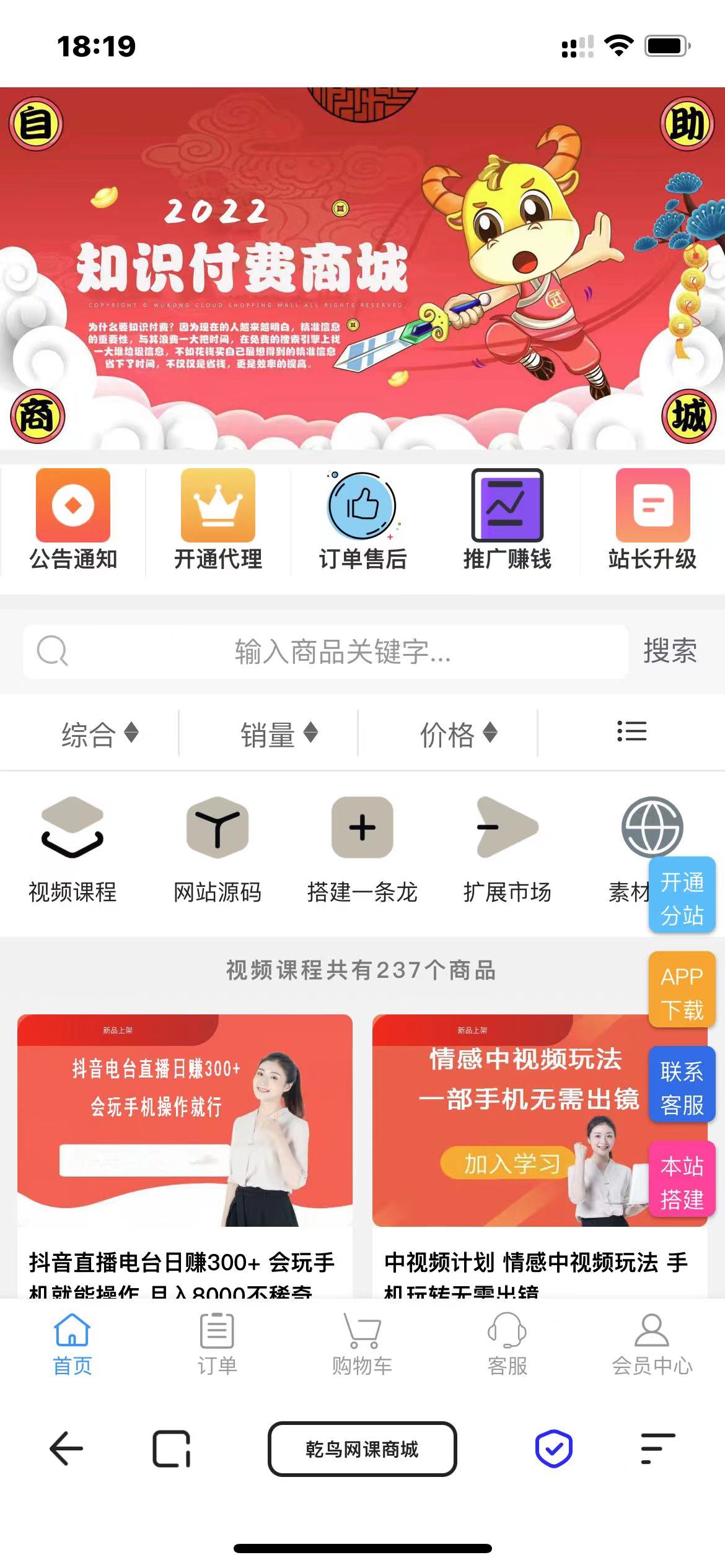
Task: Go back with the browser back arrow
Action: coord(66,1449)
